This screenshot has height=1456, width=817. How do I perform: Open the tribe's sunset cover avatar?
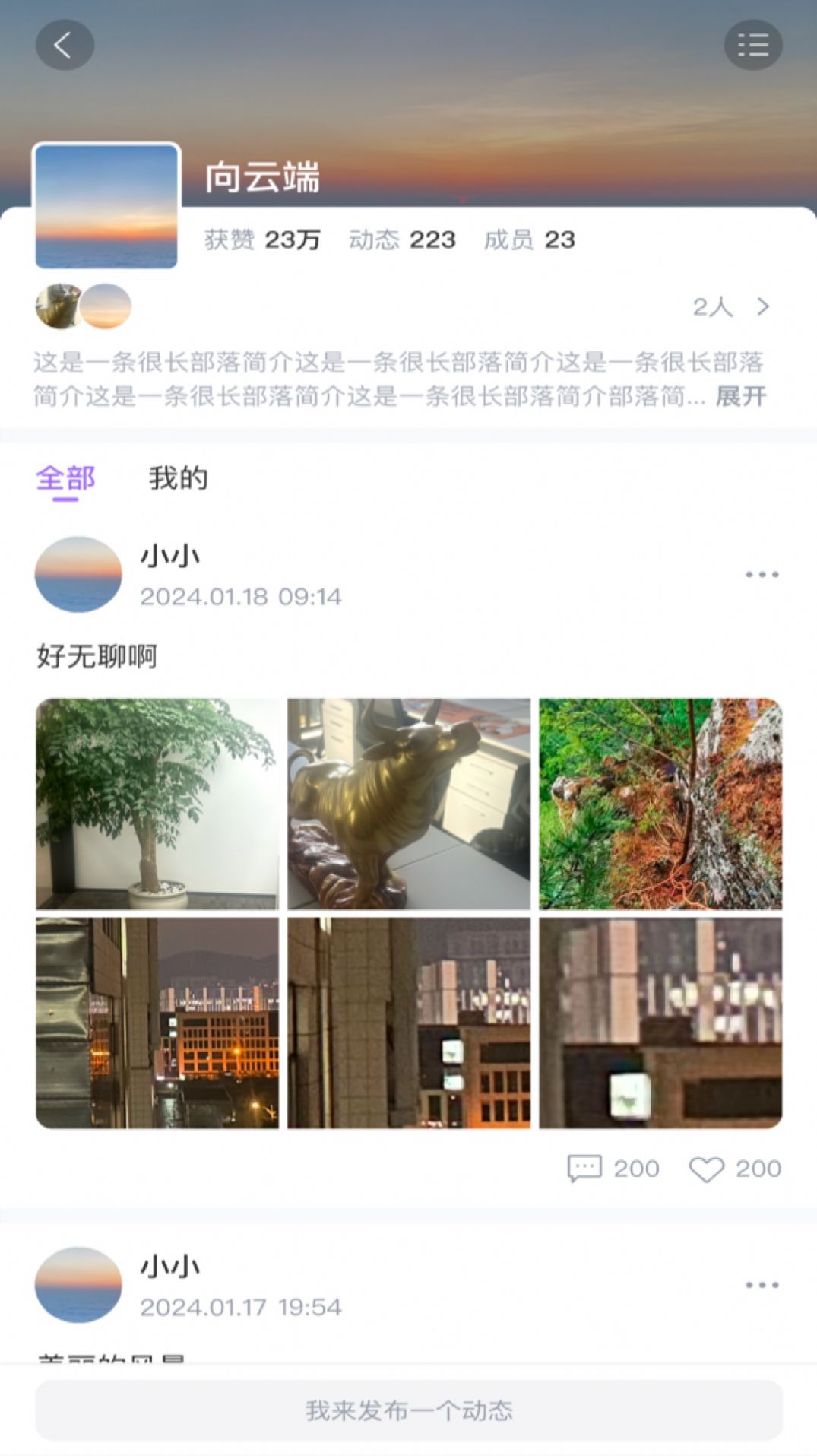(106, 206)
